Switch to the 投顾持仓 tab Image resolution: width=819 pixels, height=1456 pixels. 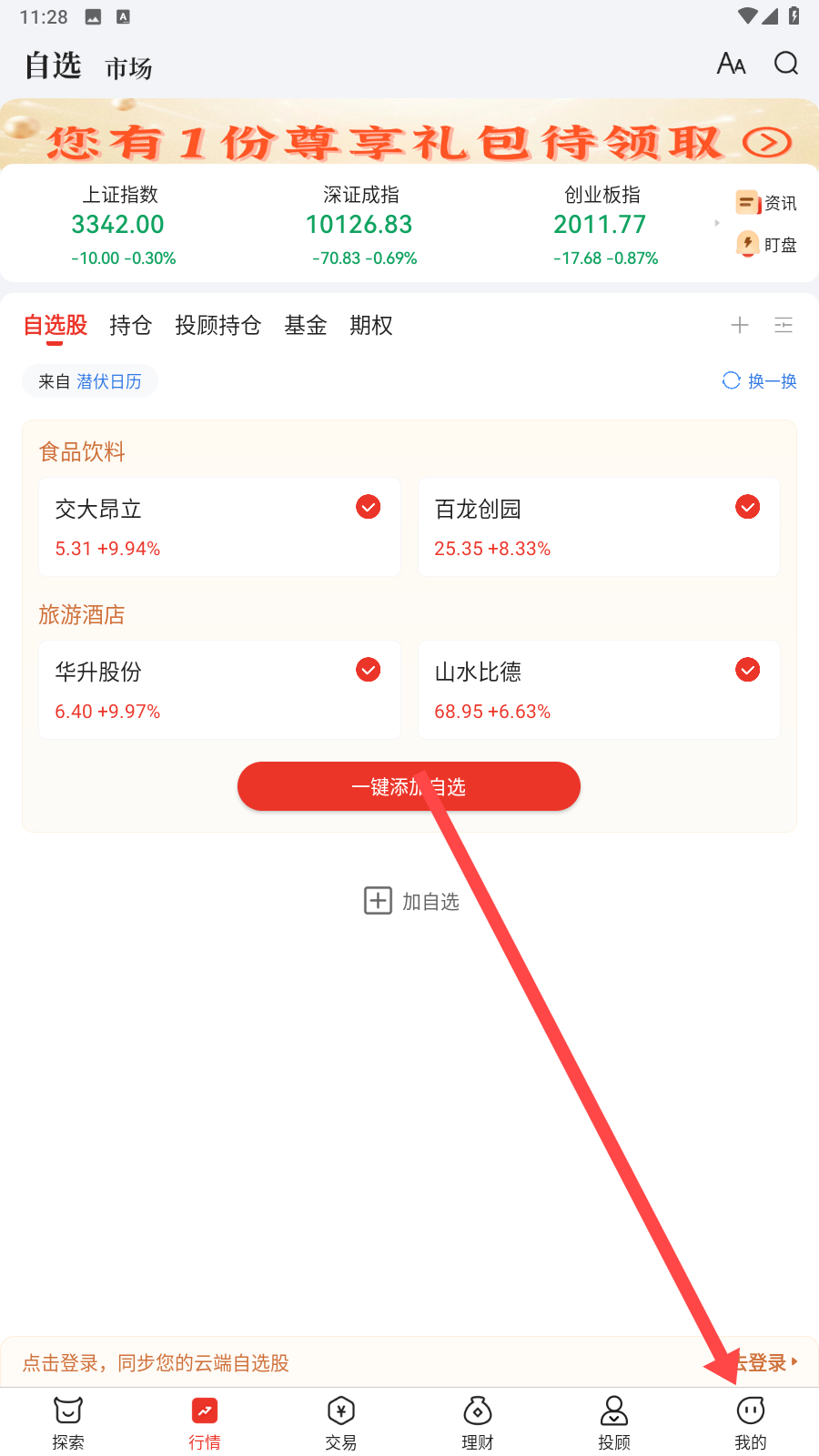[x=217, y=326]
